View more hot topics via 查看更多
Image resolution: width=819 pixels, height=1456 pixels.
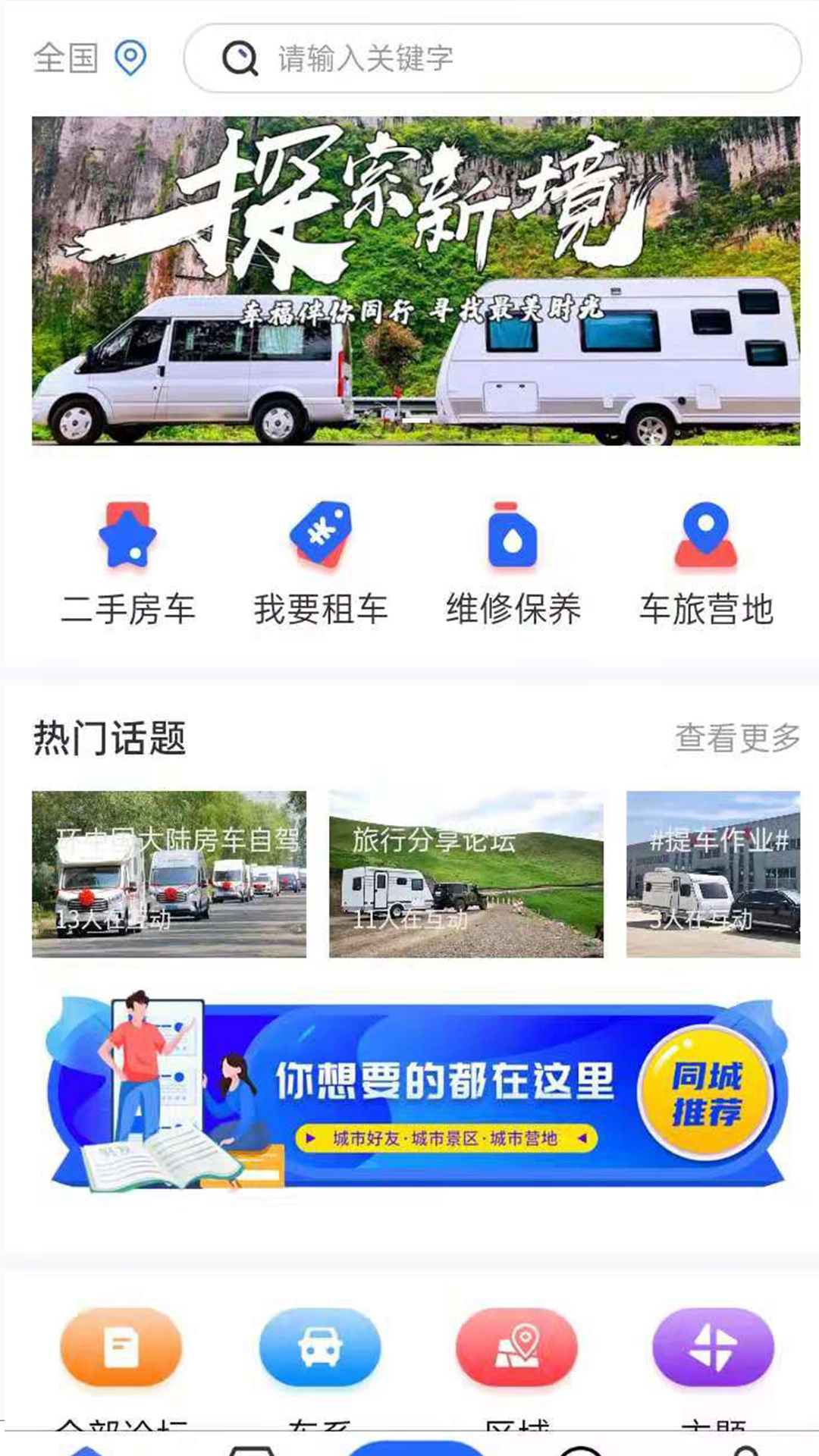(x=737, y=738)
